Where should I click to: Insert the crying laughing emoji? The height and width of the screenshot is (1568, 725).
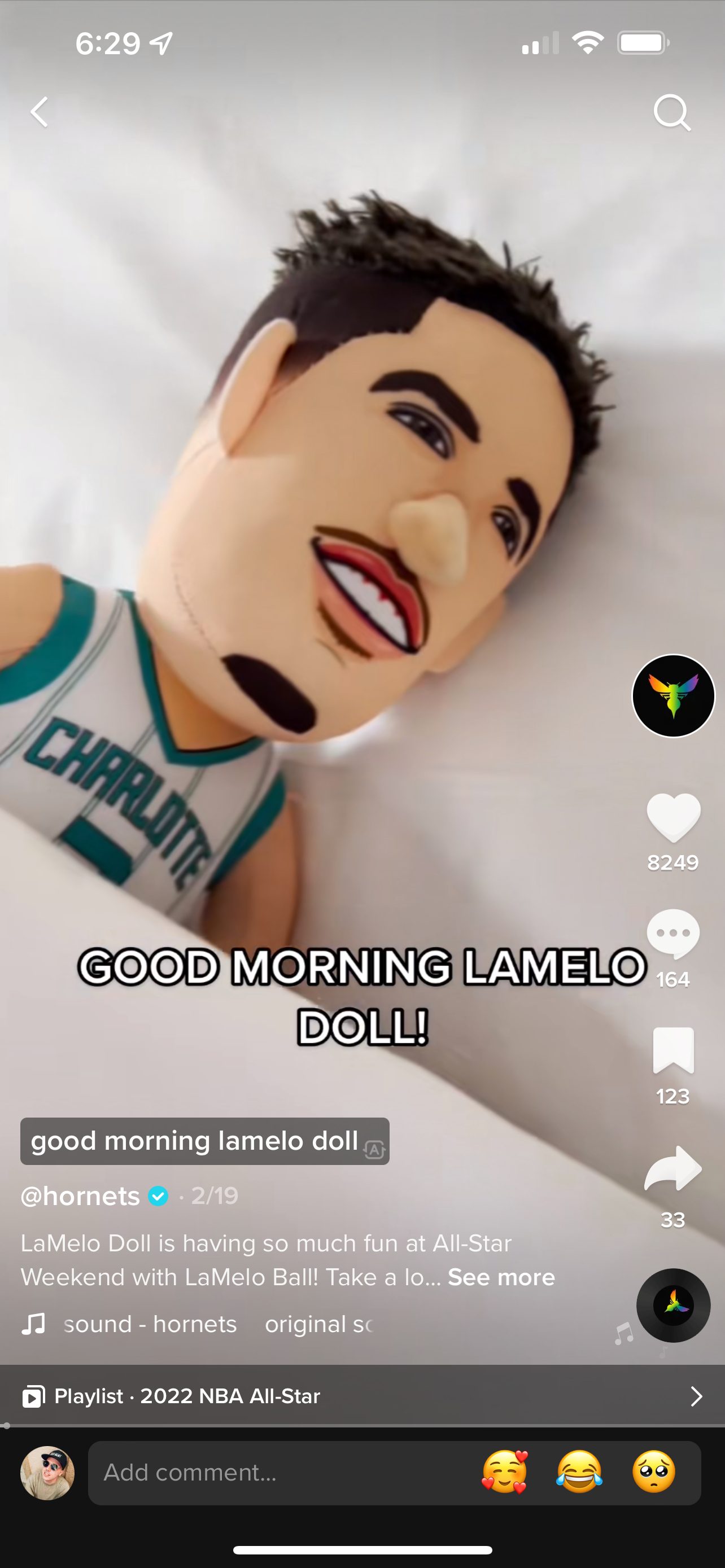click(x=579, y=1473)
